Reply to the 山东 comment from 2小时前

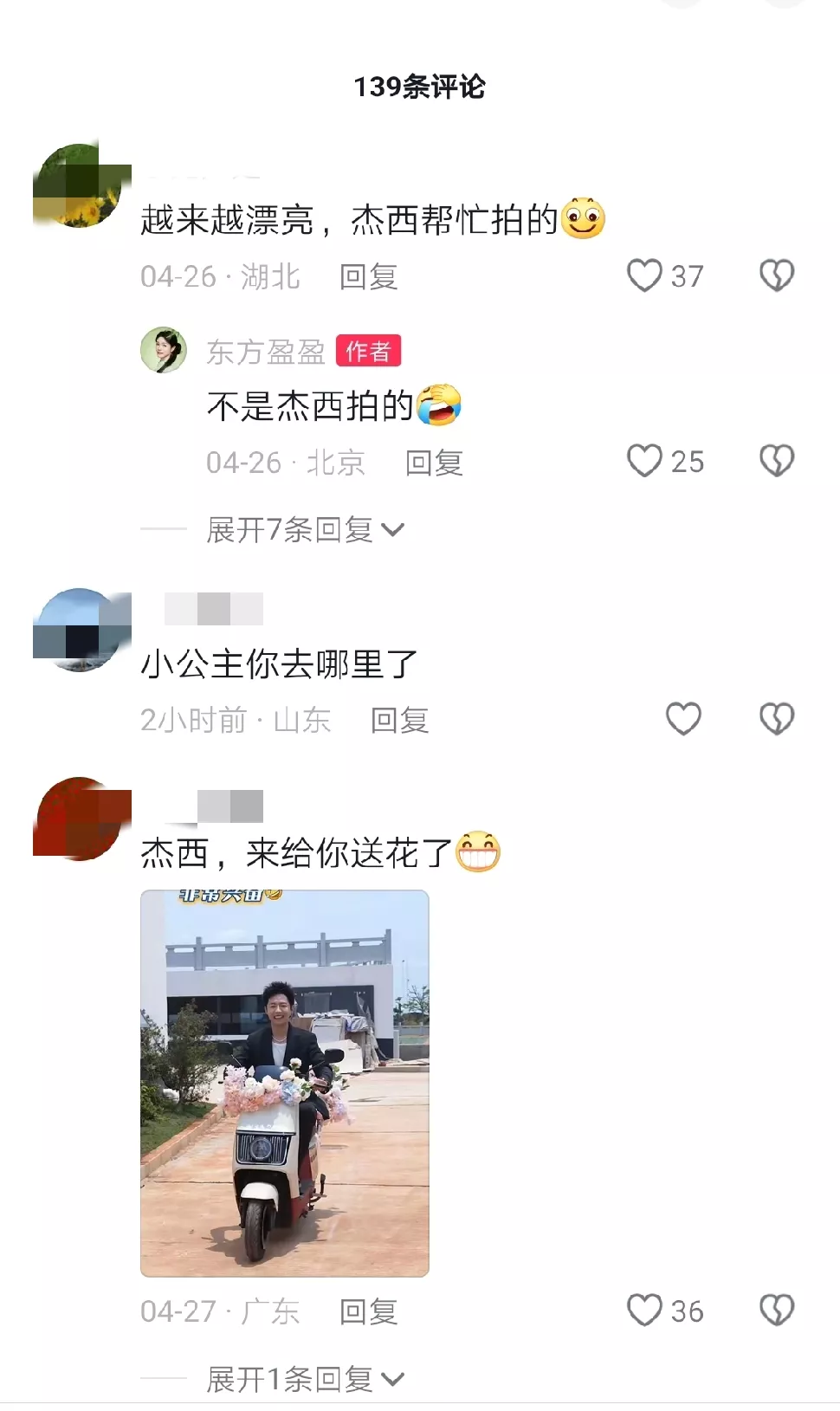click(x=399, y=721)
